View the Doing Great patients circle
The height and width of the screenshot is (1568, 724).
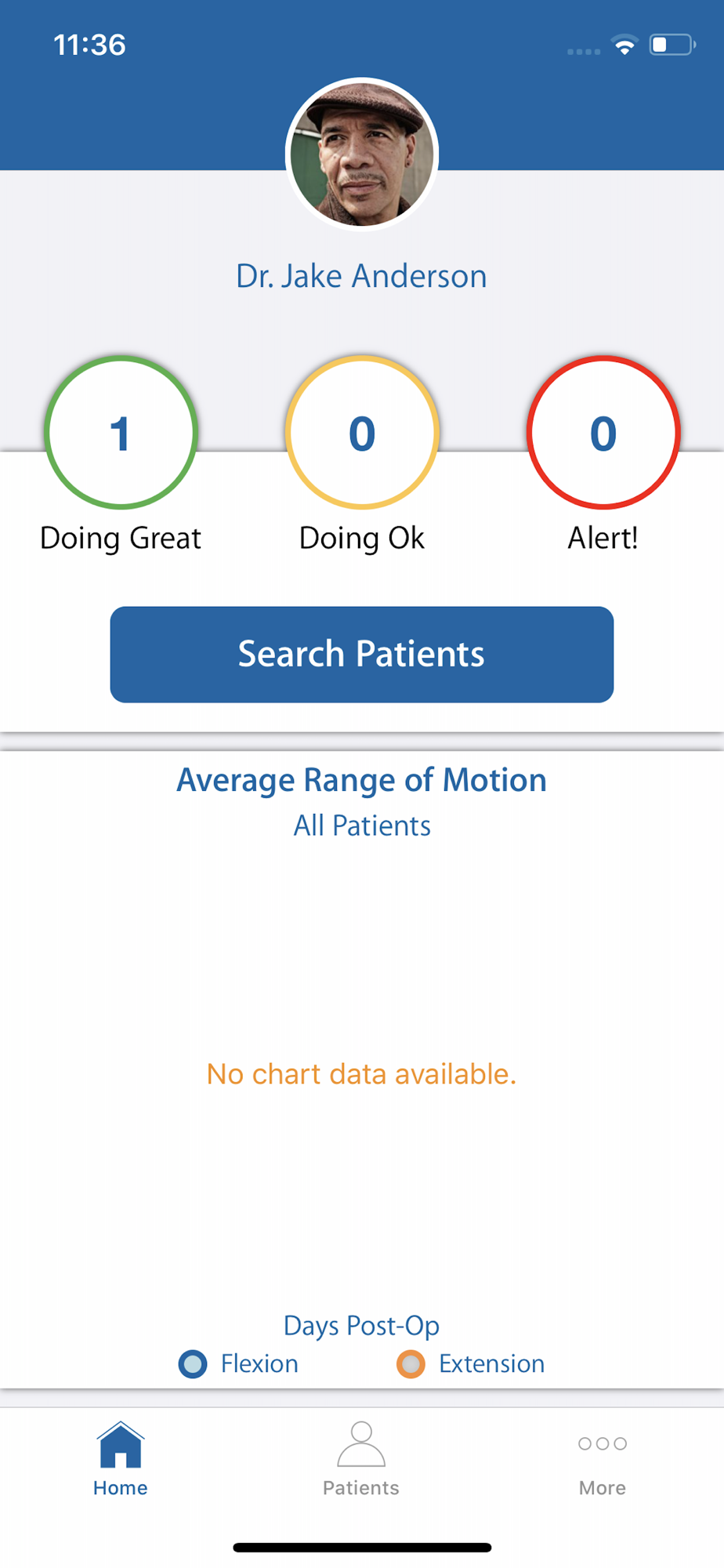point(121,433)
